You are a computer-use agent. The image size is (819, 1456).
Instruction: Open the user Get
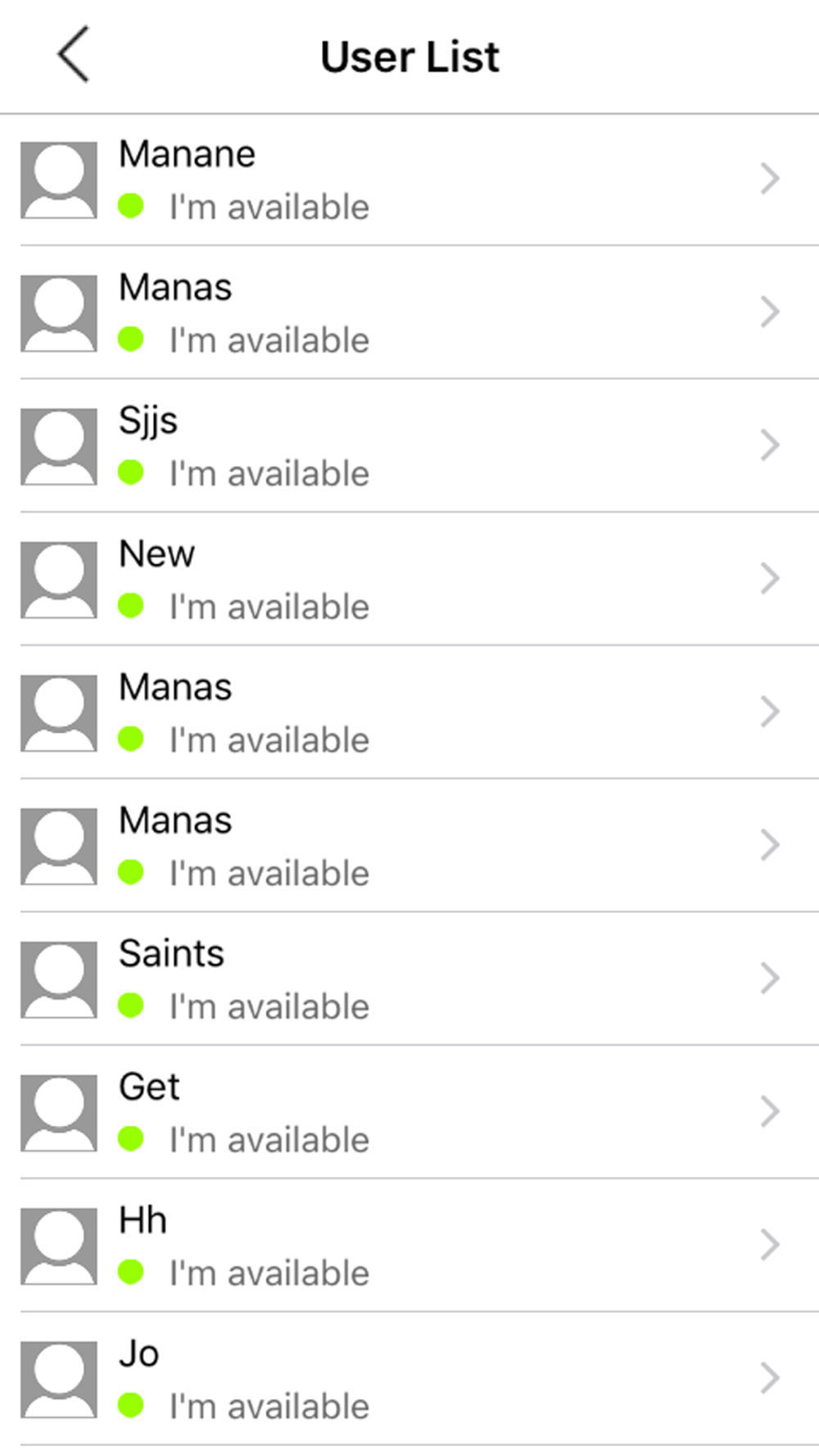[409, 1112]
